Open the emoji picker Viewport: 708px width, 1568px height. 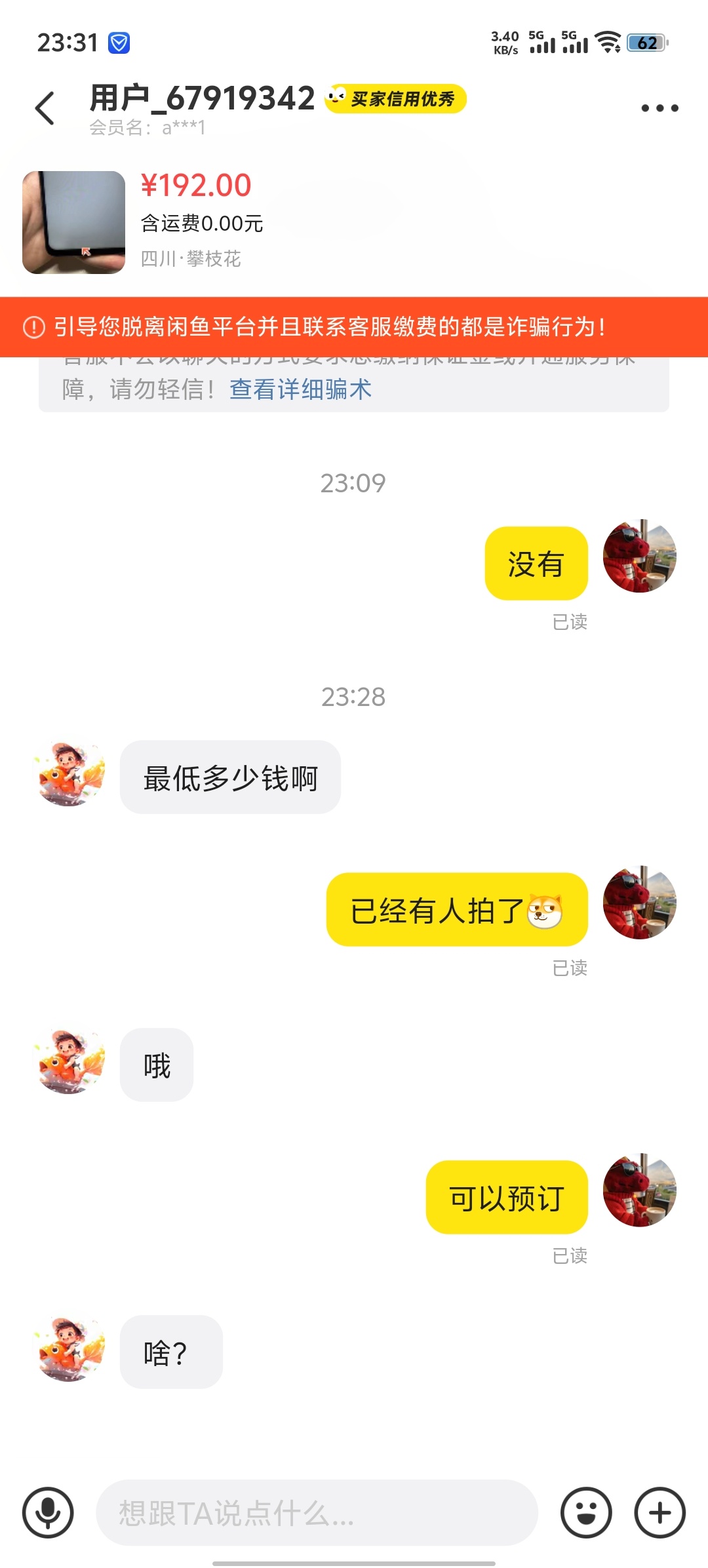pyautogui.click(x=586, y=1512)
